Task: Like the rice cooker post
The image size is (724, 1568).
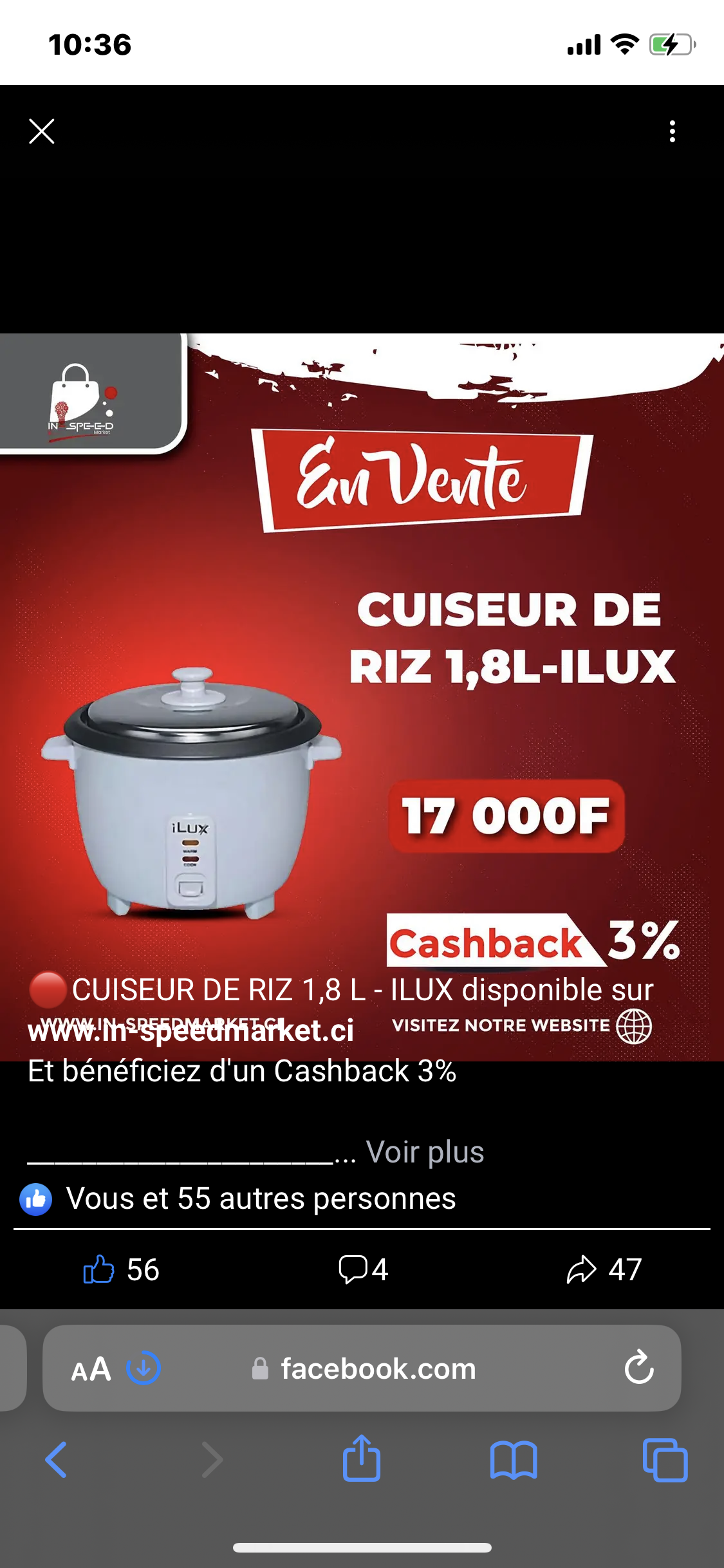Action: click(100, 1269)
